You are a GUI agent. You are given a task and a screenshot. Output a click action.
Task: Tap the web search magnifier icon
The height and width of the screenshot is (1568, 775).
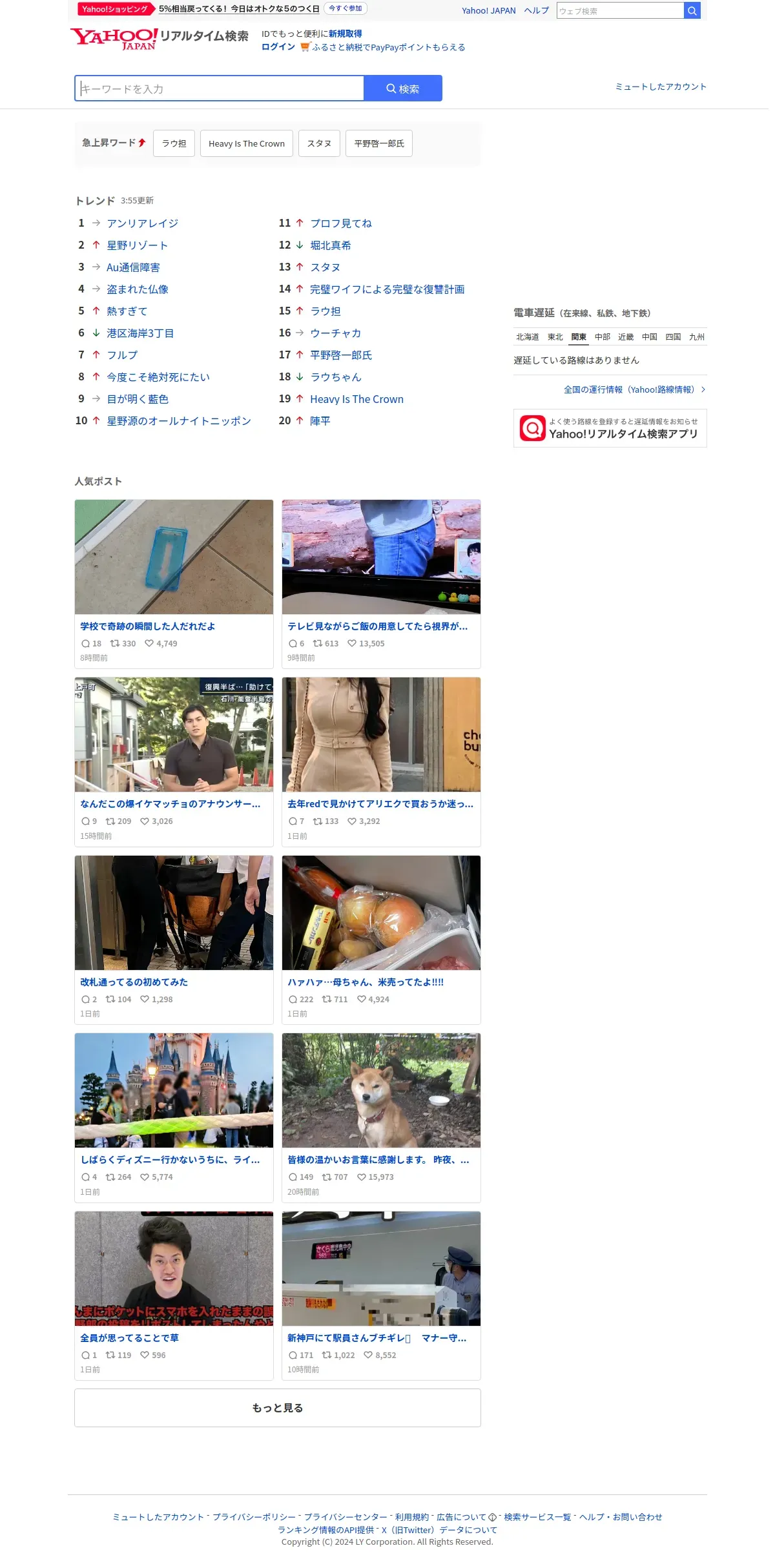point(692,10)
